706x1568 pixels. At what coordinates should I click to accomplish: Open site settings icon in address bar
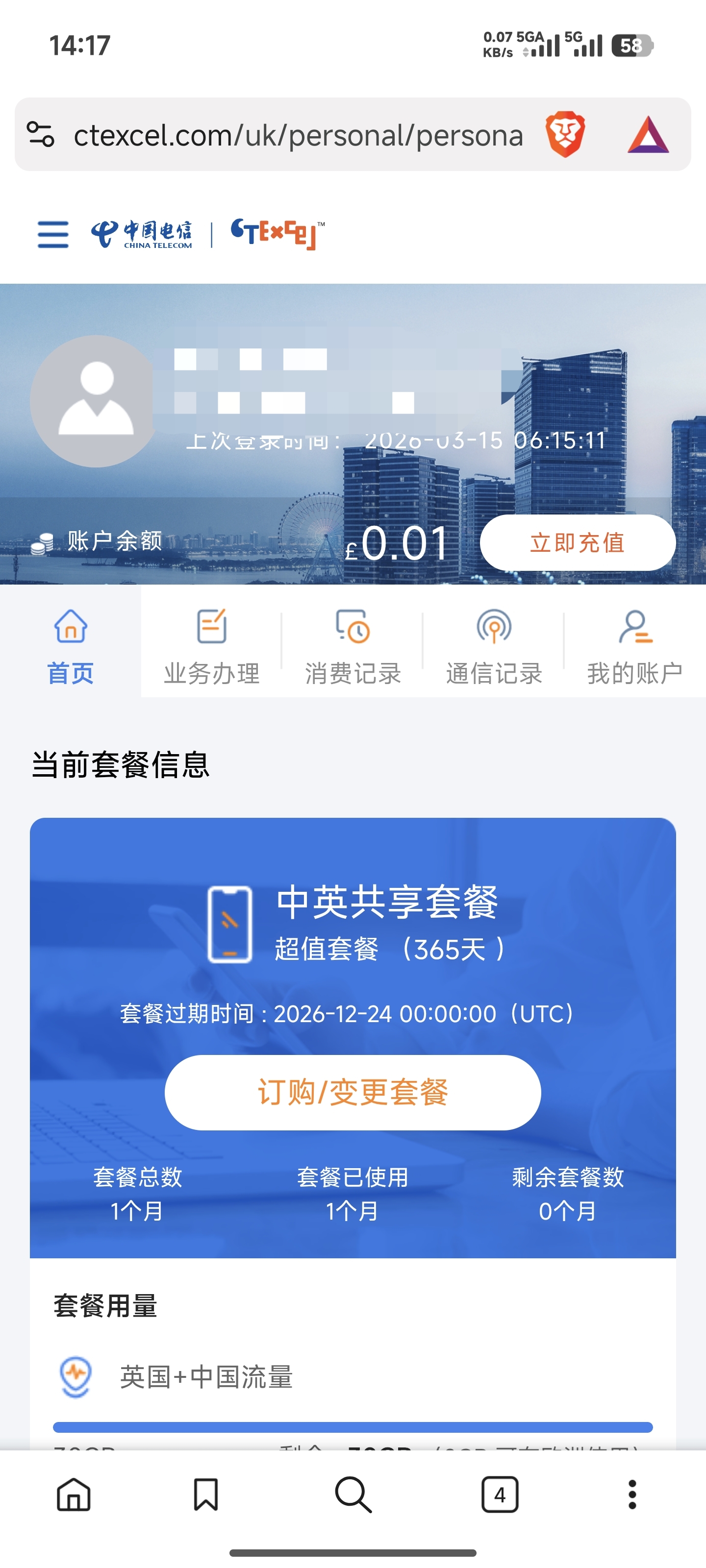(x=41, y=135)
